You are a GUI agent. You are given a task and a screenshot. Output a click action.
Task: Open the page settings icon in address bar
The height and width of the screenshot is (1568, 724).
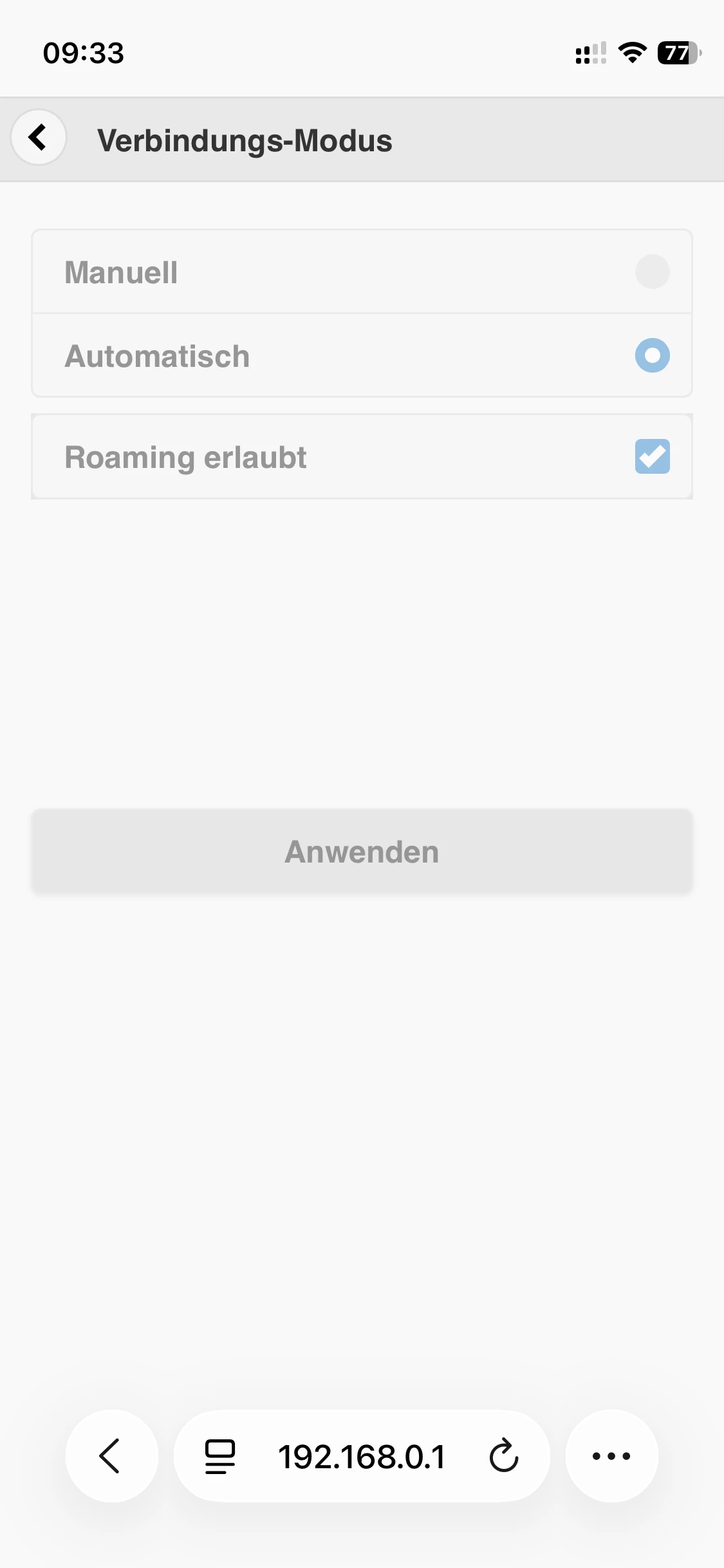coord(219,1457)
